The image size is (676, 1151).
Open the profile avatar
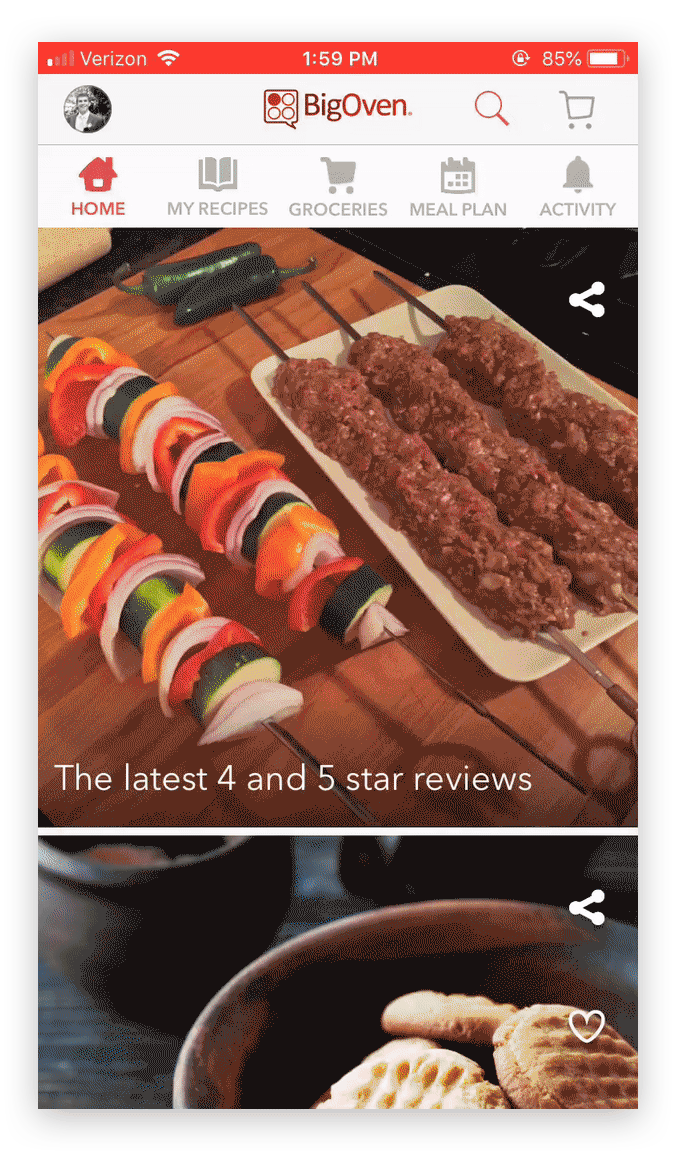pyautogui.click(x=88, y=109)
